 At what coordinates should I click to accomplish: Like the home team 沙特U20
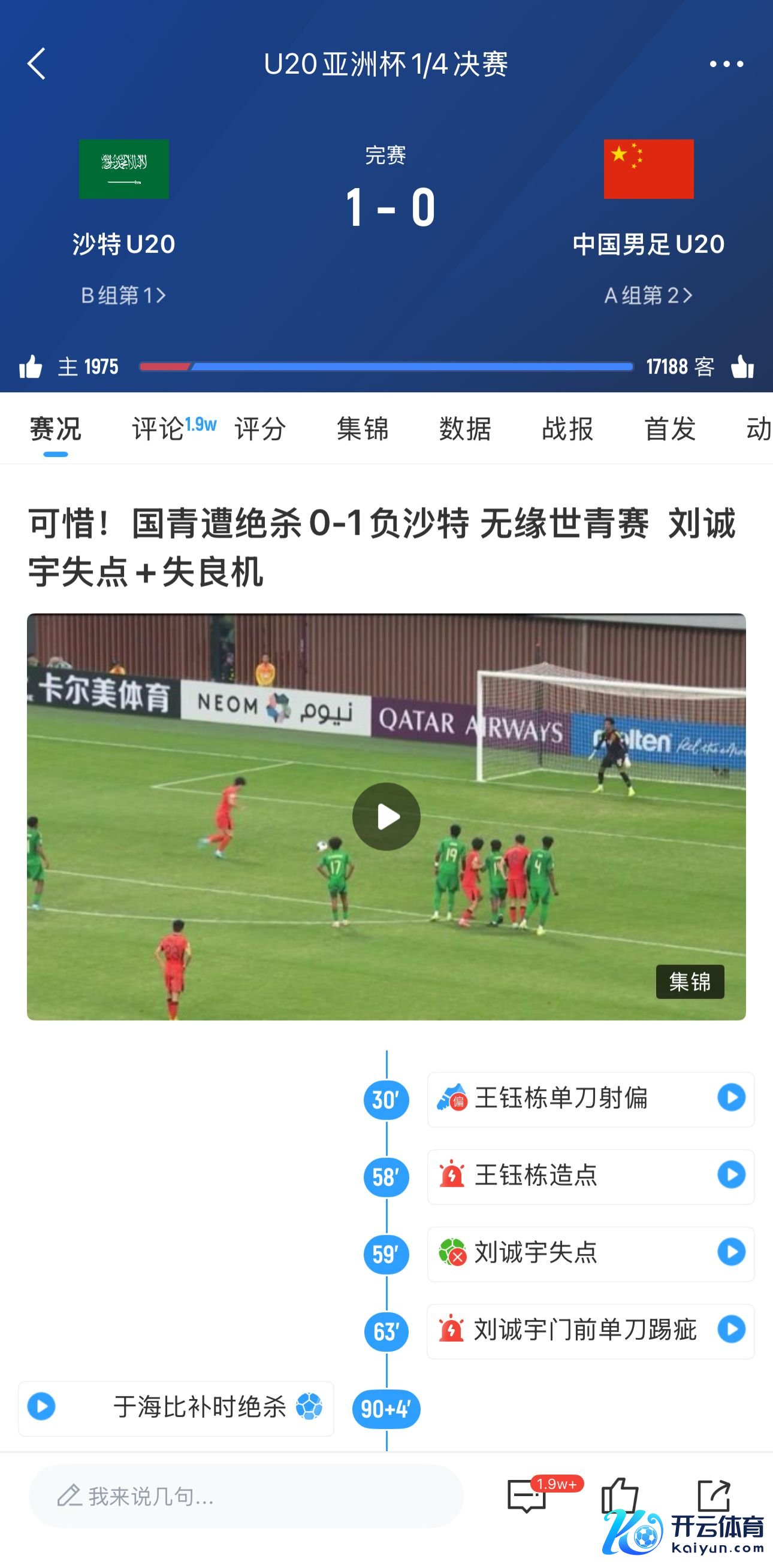click(31, 367)
